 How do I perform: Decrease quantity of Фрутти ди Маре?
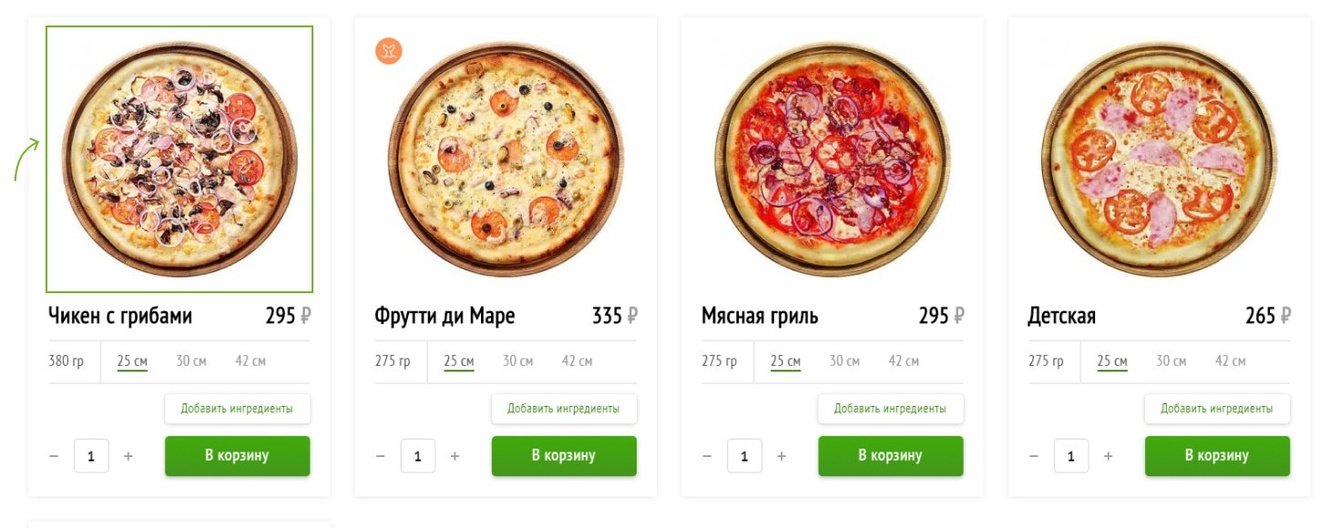point(380,456)
